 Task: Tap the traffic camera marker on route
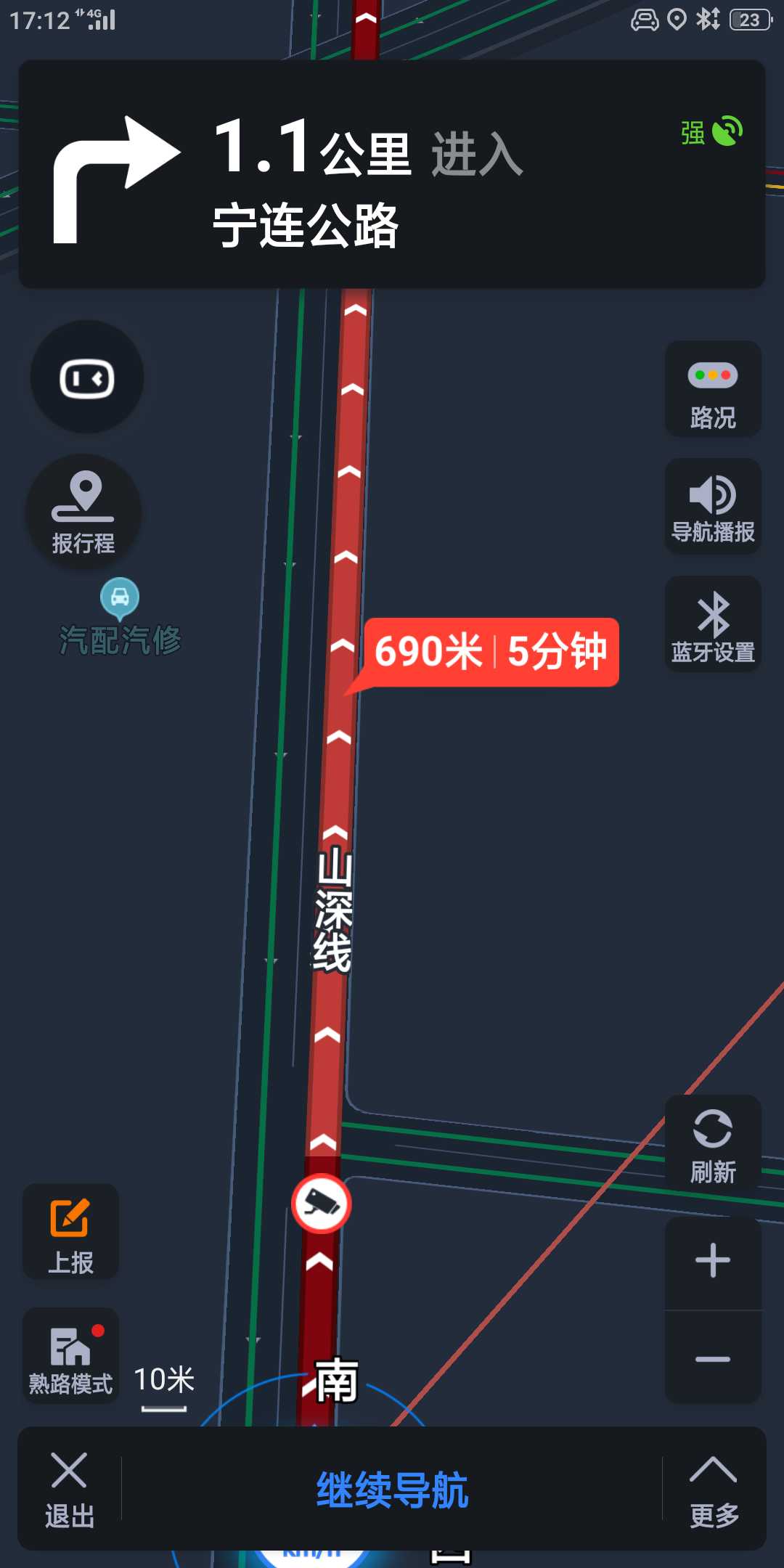pos(322,1203)
